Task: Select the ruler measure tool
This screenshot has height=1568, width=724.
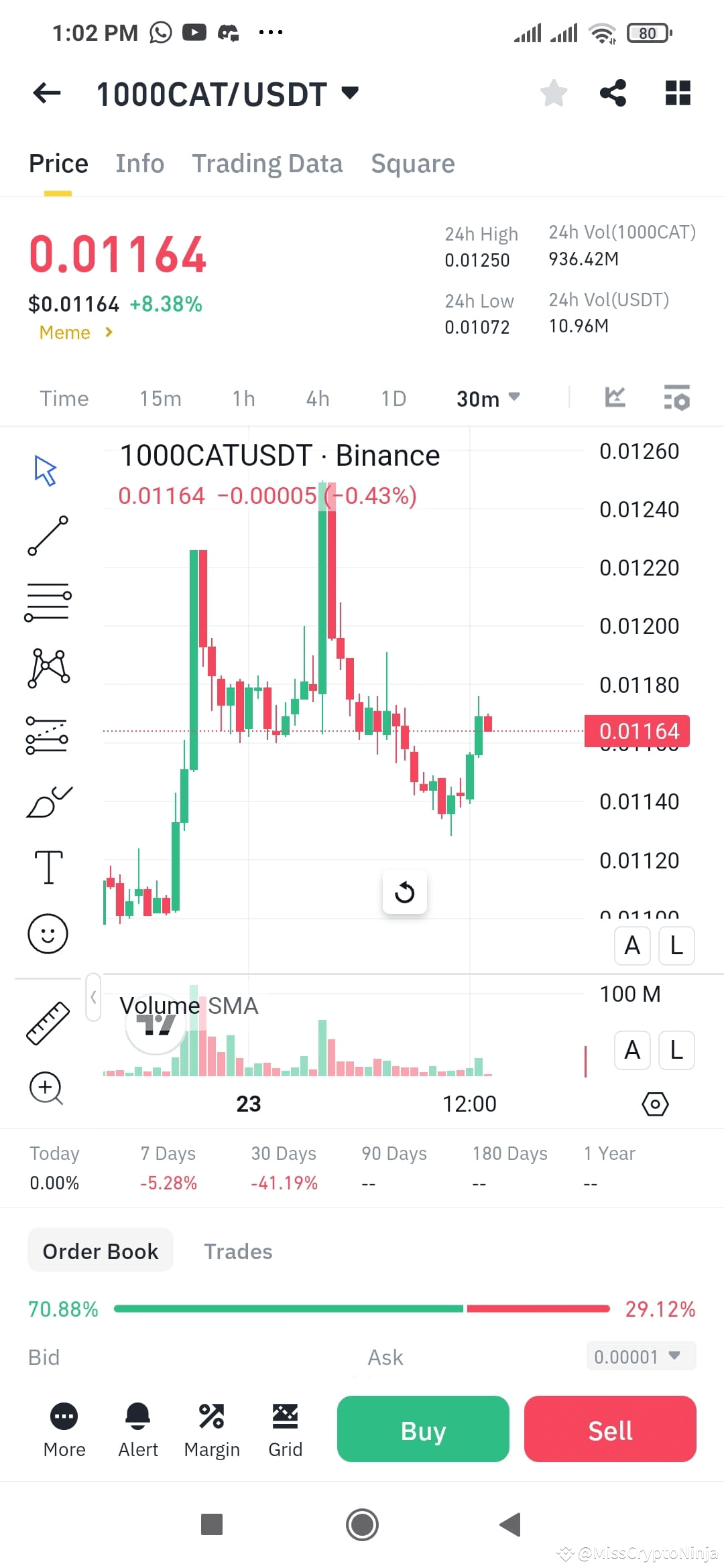Action: coord(47,1022)
